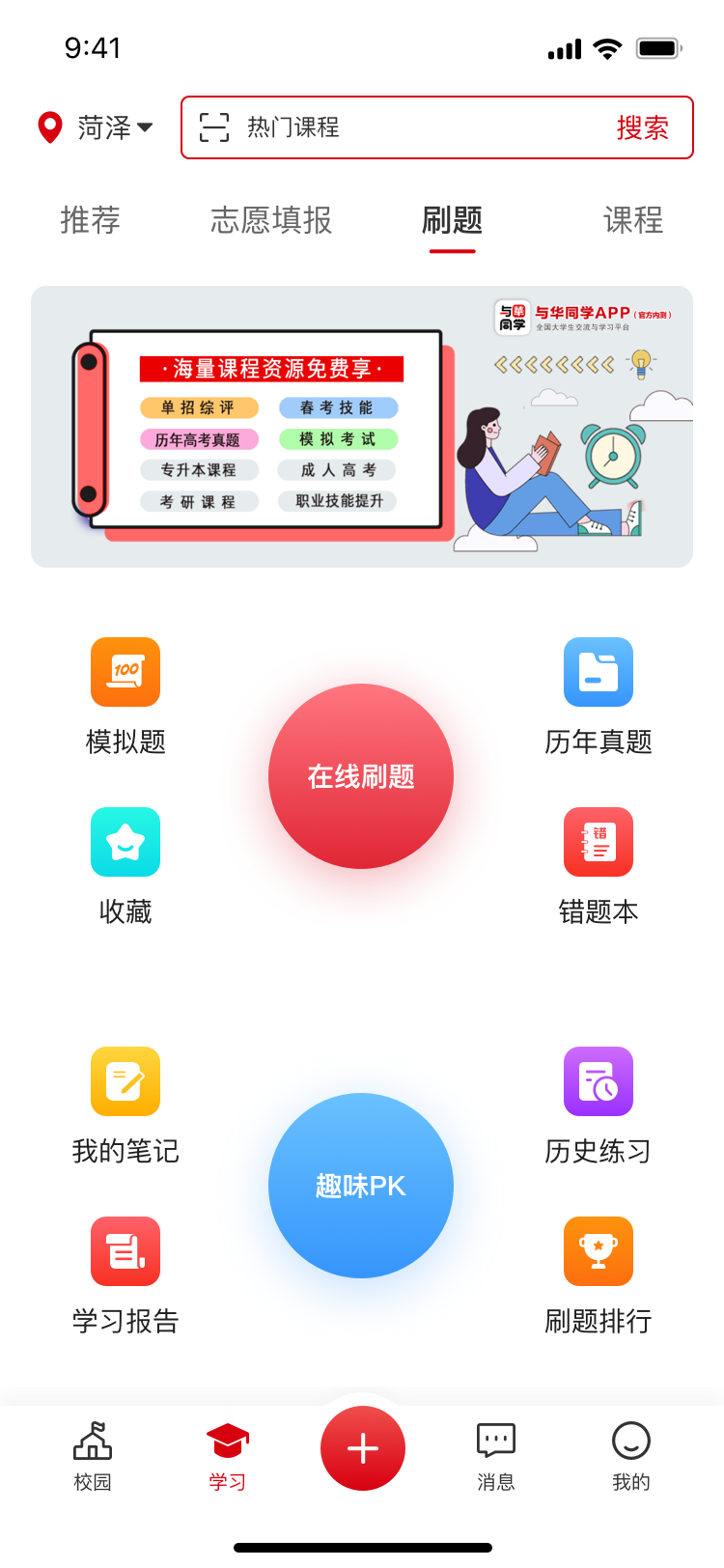The height and width of the screenshot is (1568, 724).
Task: Focus the 热门课程 search field
Action: point(405,127)
